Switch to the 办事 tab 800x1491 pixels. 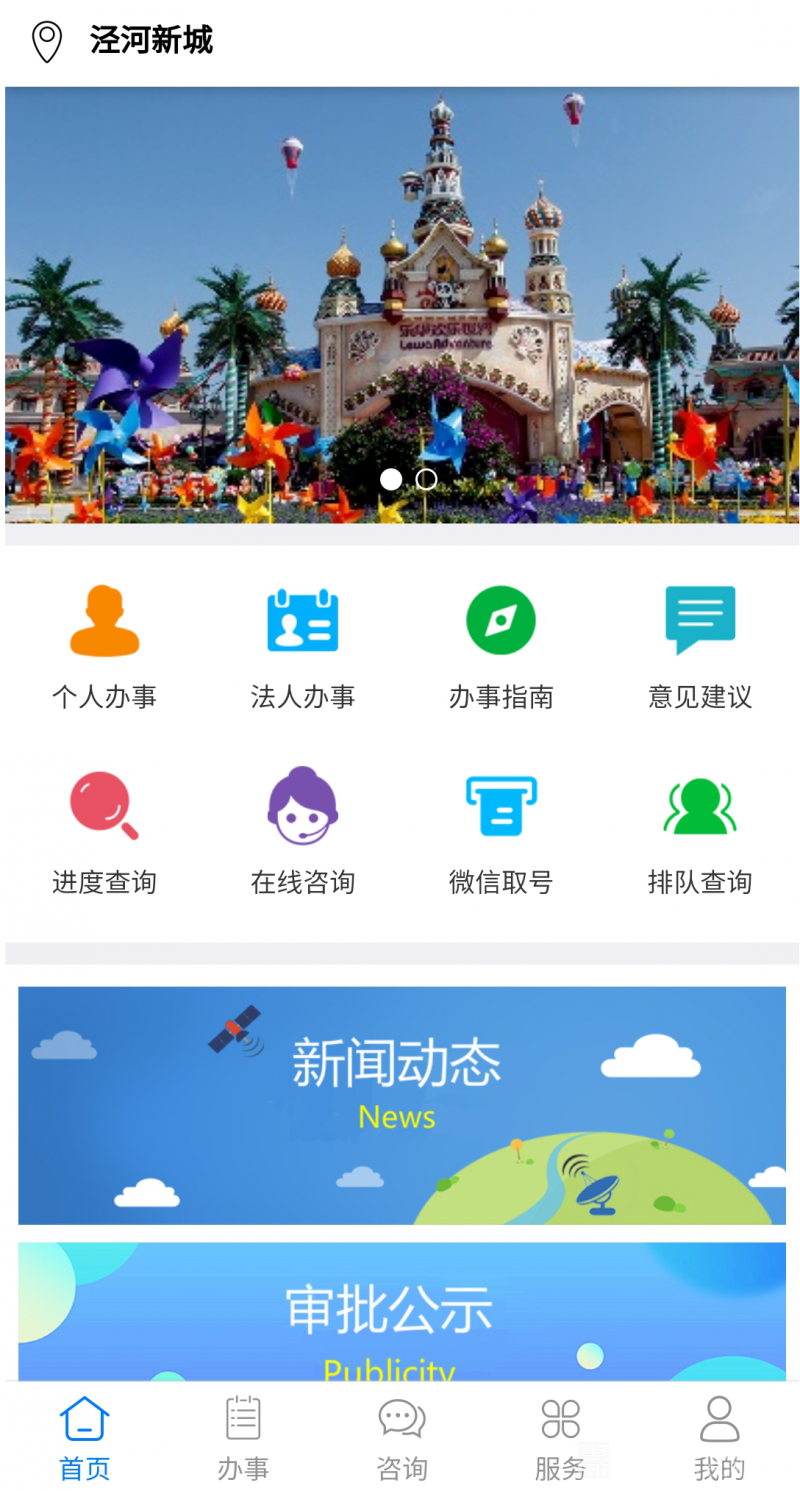point(242,1435)
